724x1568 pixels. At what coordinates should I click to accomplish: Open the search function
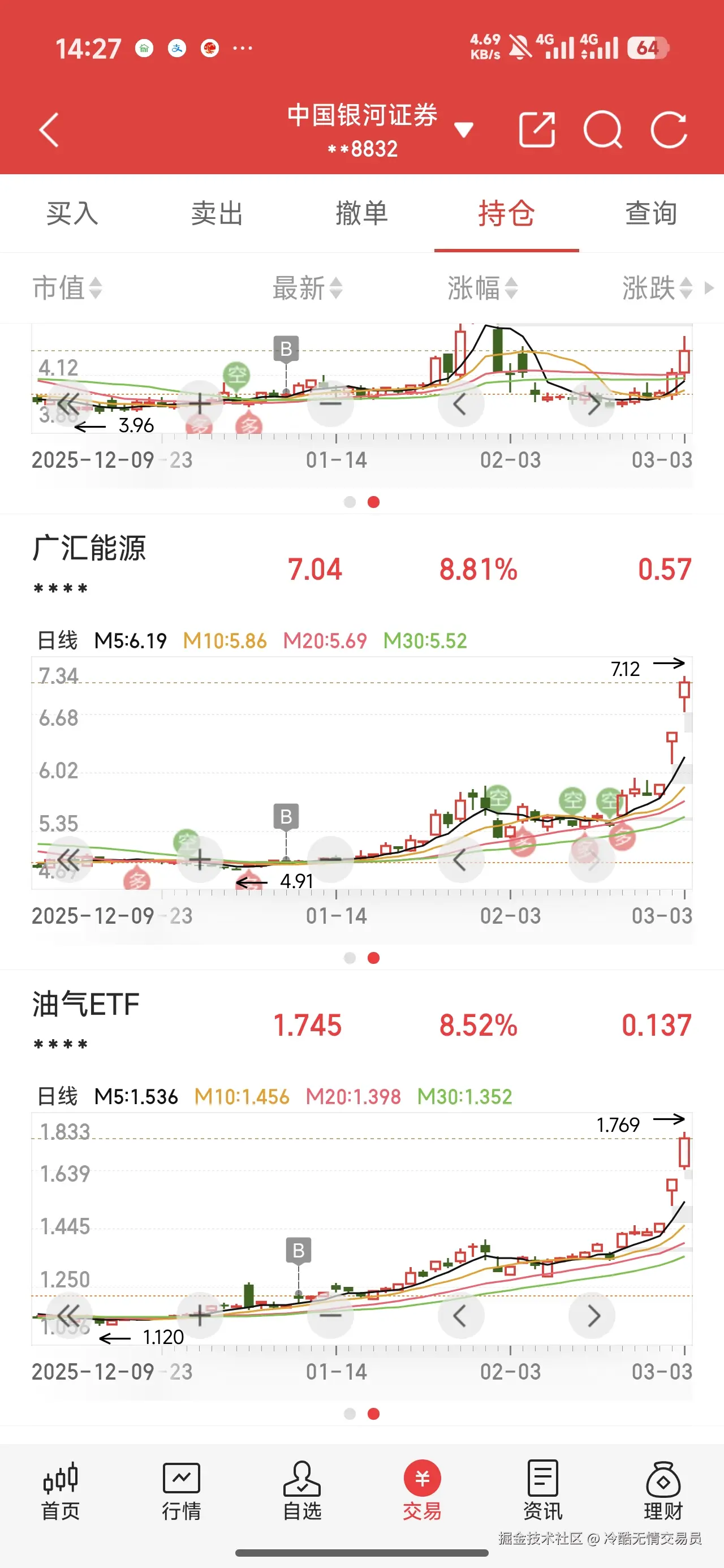pyautogui.click(x=604, y=129)
